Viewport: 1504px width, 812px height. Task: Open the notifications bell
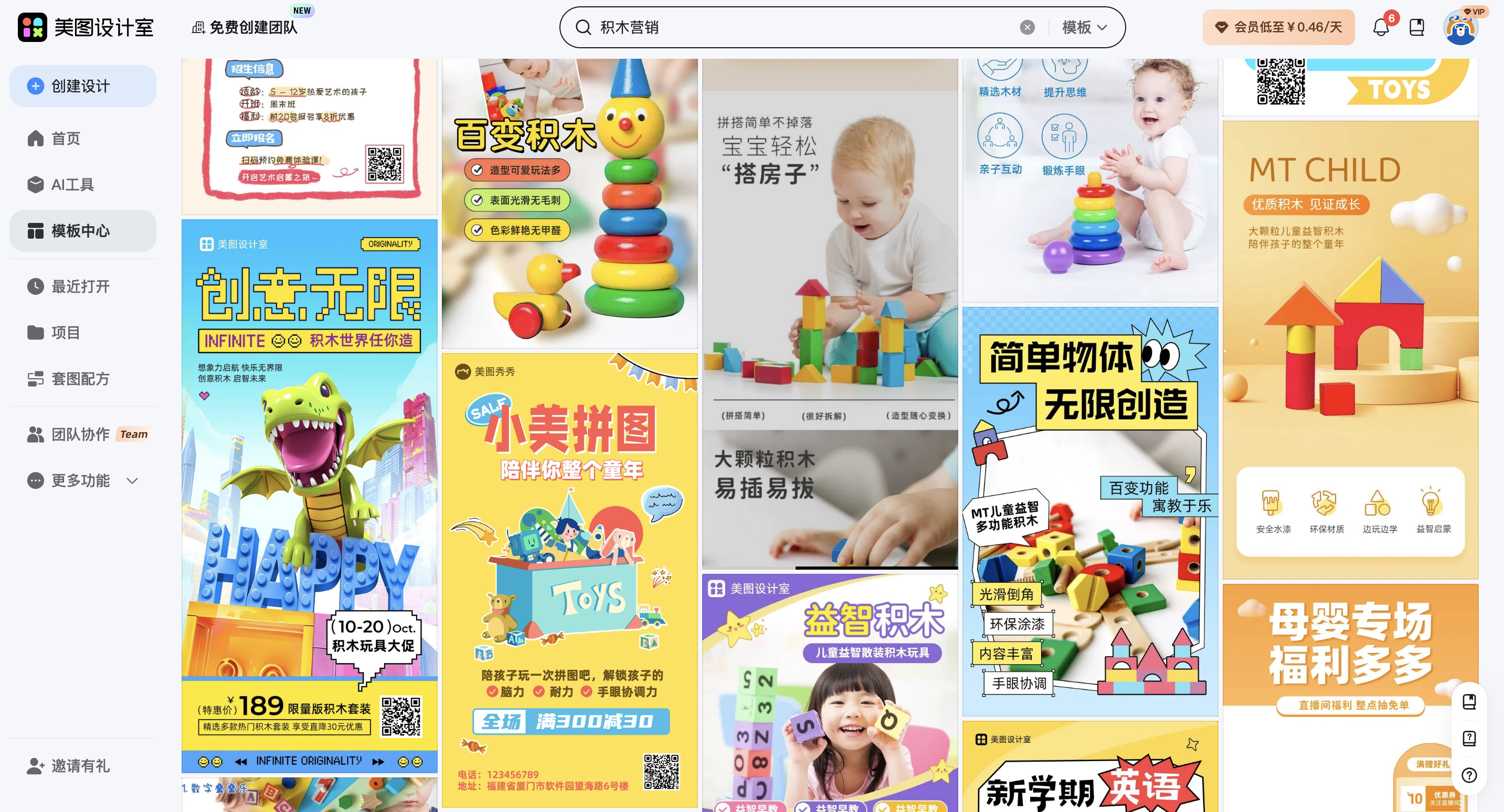click(1381, 27)
